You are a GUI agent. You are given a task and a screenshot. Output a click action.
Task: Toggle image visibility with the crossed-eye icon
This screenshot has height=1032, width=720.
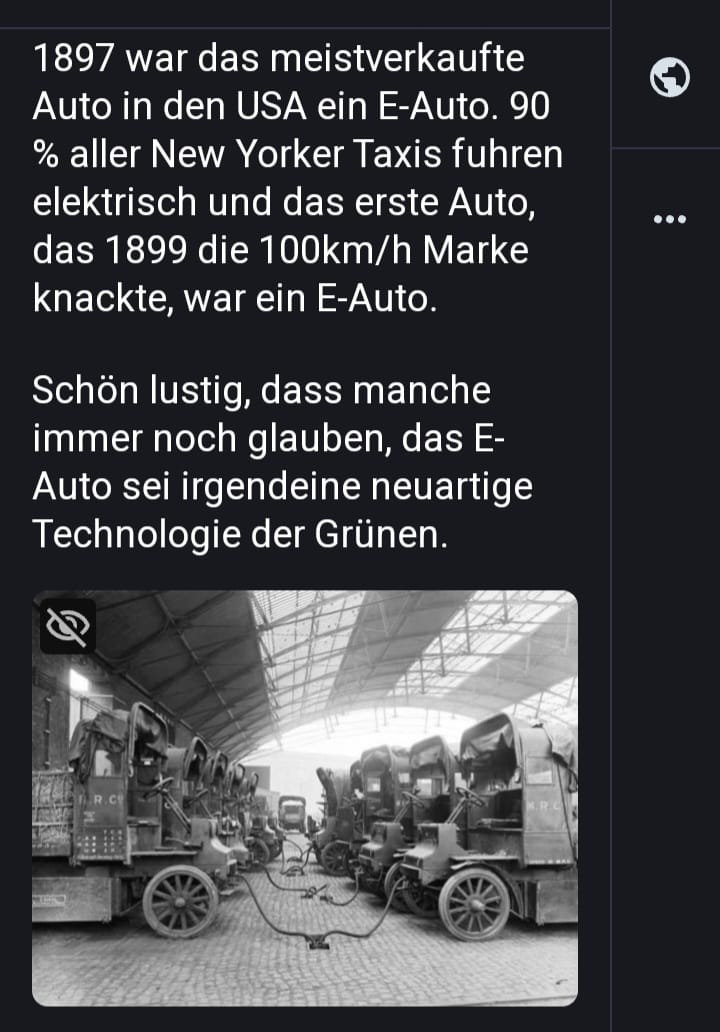(x=68, y=626)
